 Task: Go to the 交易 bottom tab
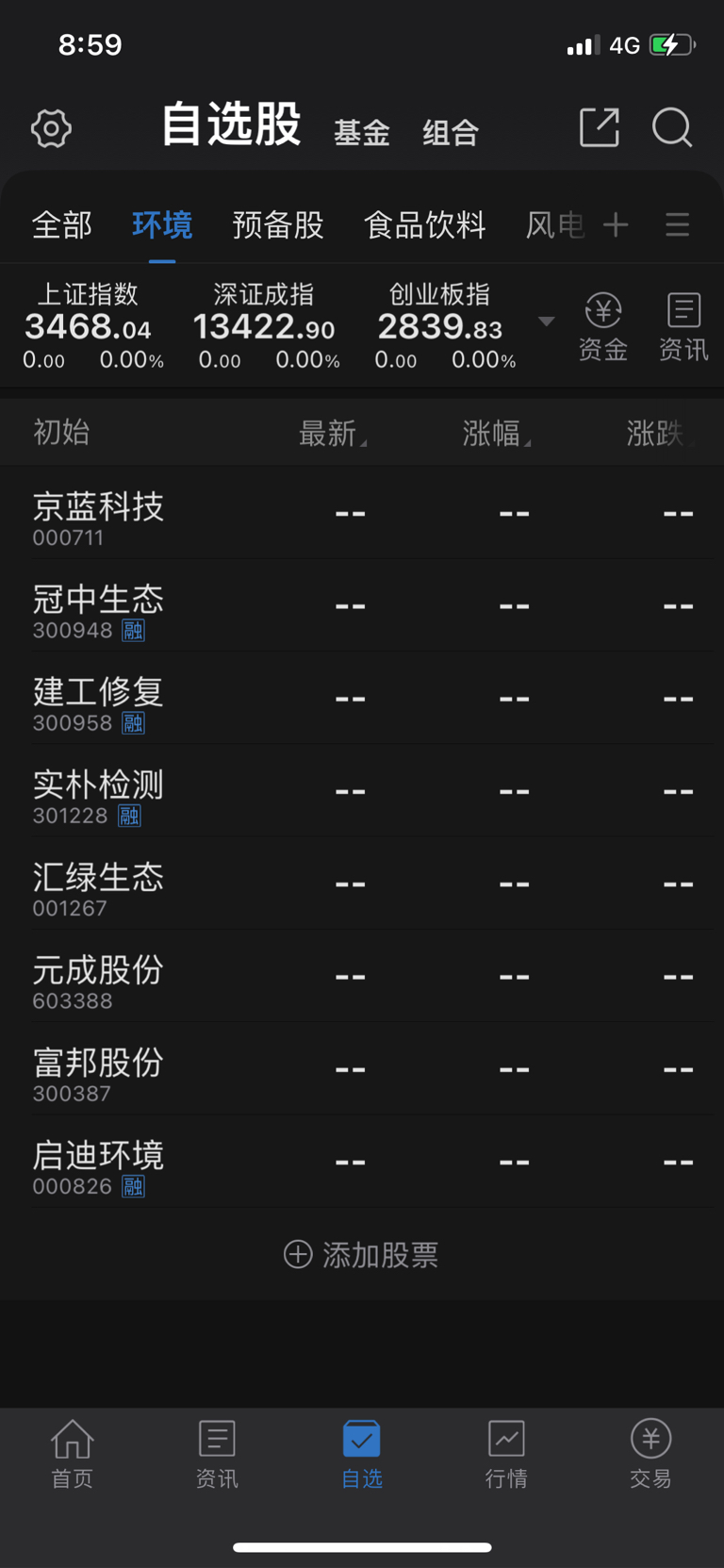point(650,1454)
